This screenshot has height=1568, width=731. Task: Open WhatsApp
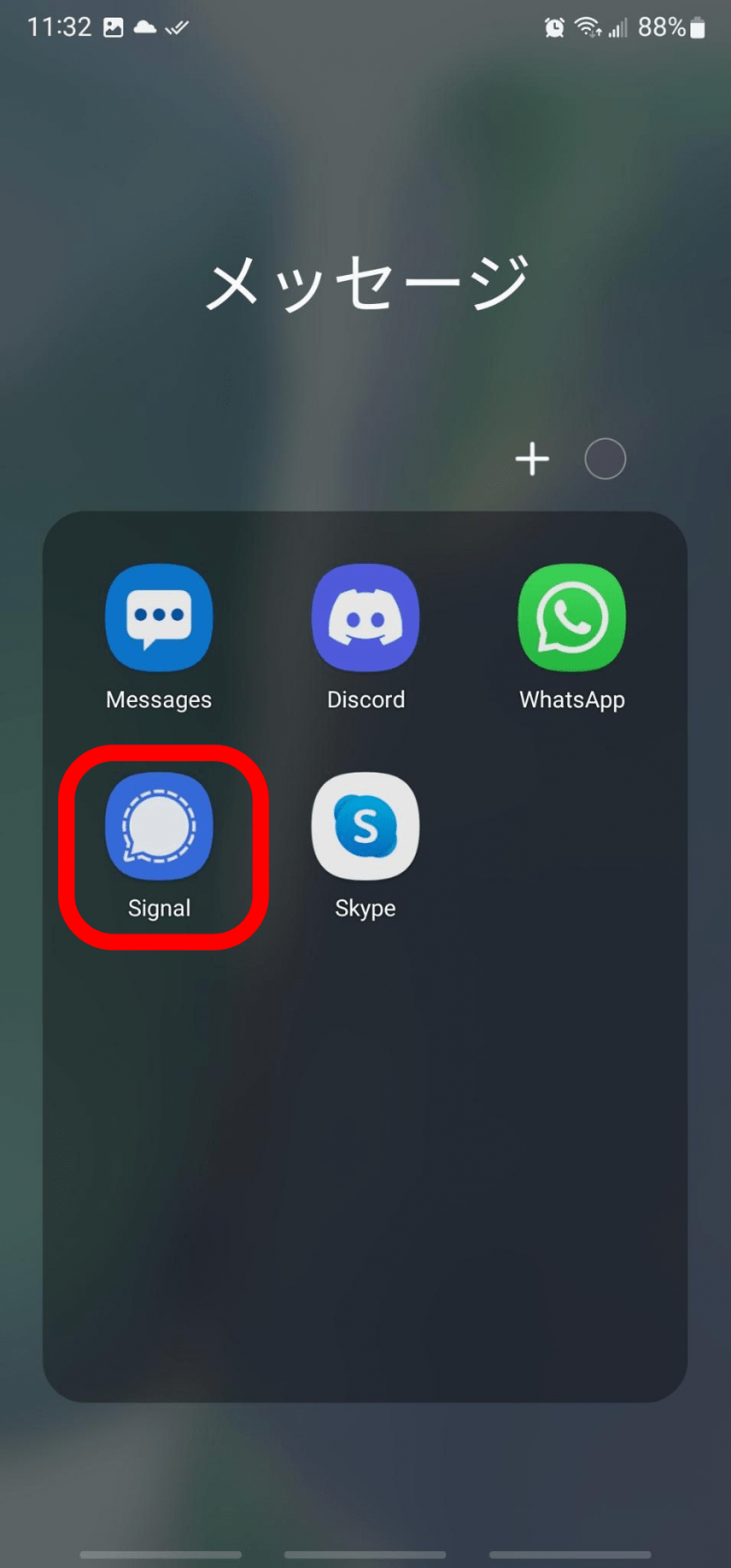click(x=572, y=619)
